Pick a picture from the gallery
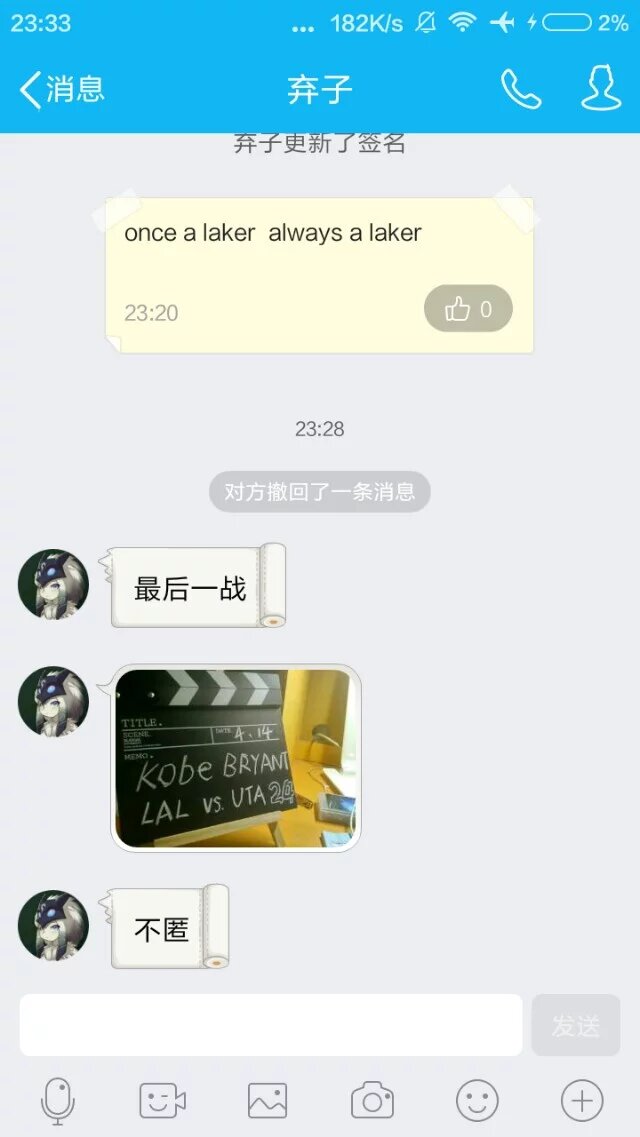The height and width of the screenshot is (1137, 640). coord(267,1101)
